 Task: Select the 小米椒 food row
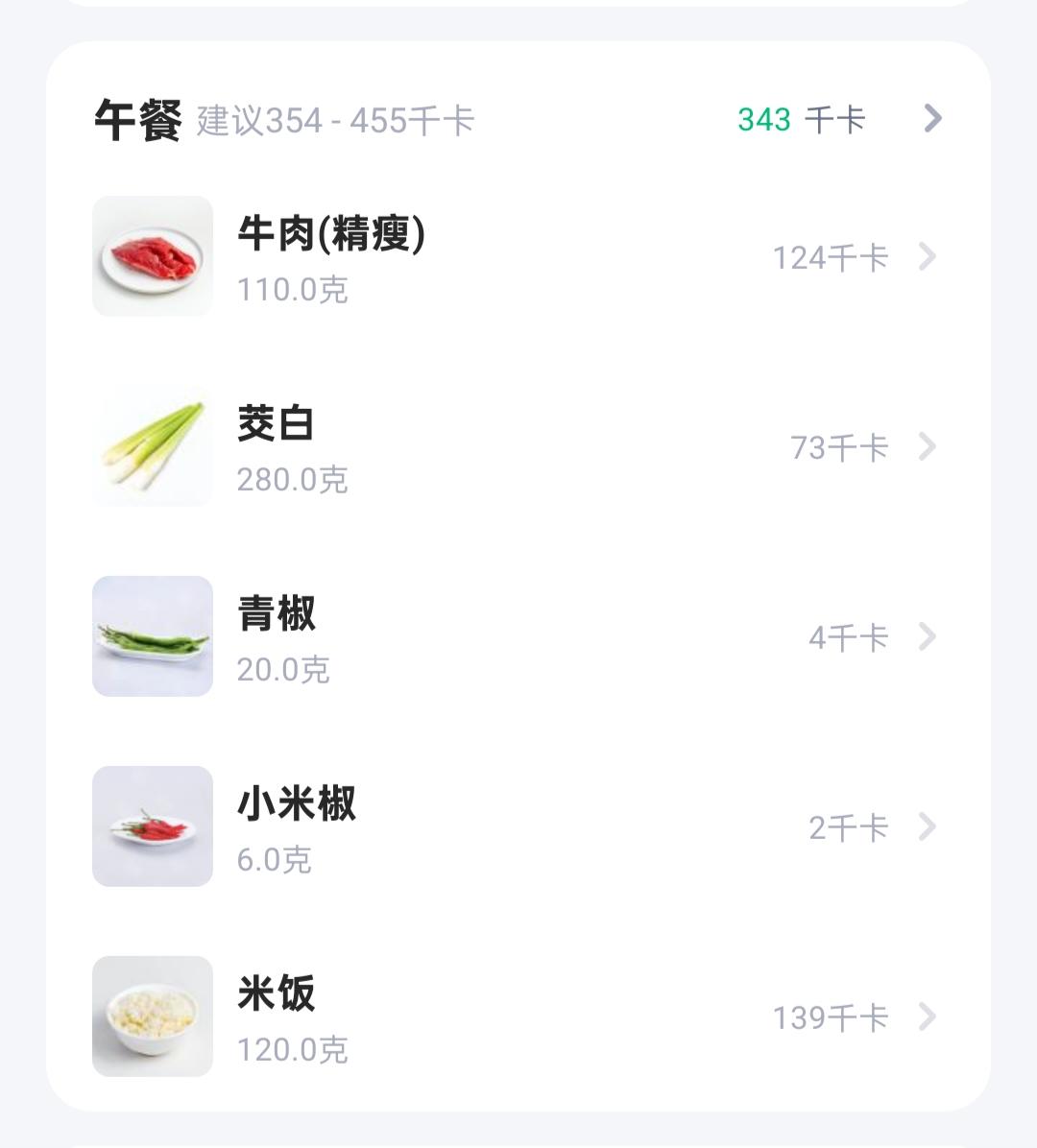(518, 827)
